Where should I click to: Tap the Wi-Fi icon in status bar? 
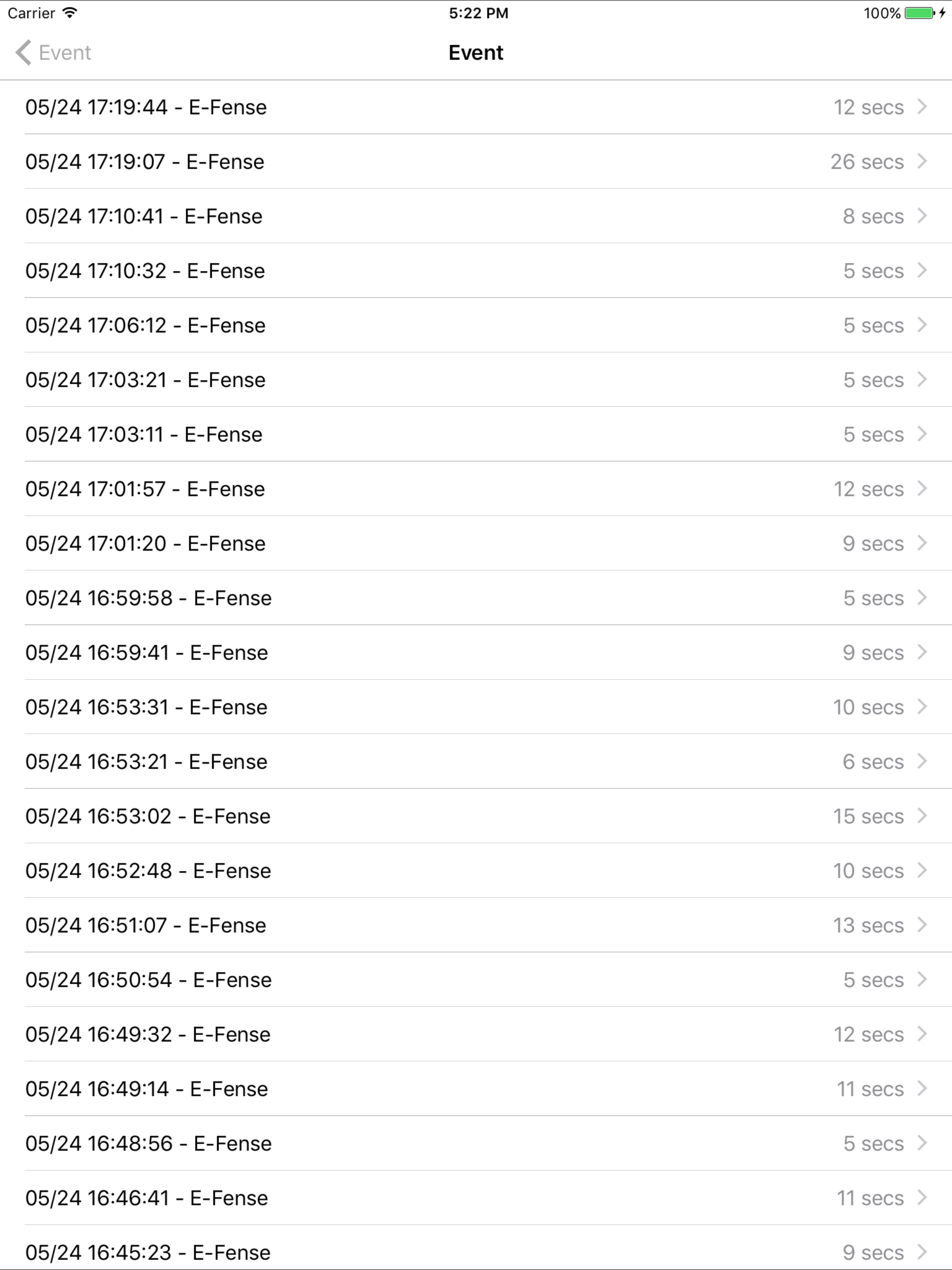[x=70, y=12]
